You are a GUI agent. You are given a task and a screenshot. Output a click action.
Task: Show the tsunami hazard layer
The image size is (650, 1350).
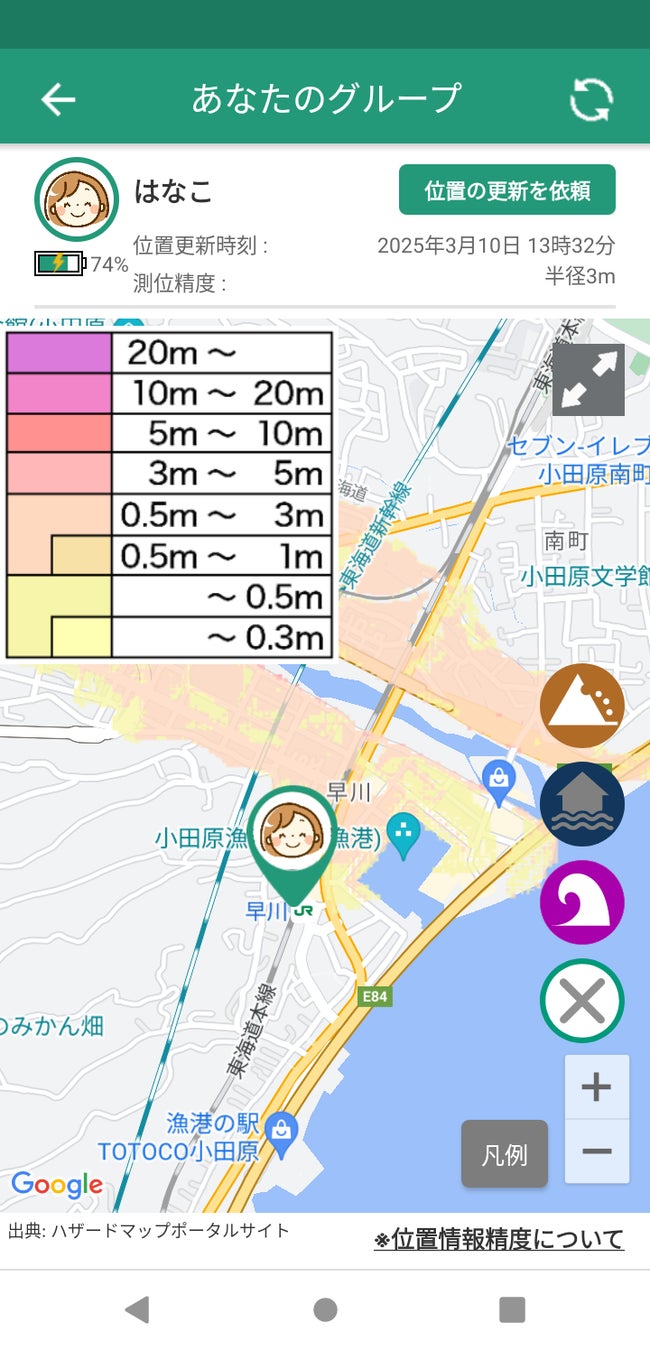[x=582, y=902]
